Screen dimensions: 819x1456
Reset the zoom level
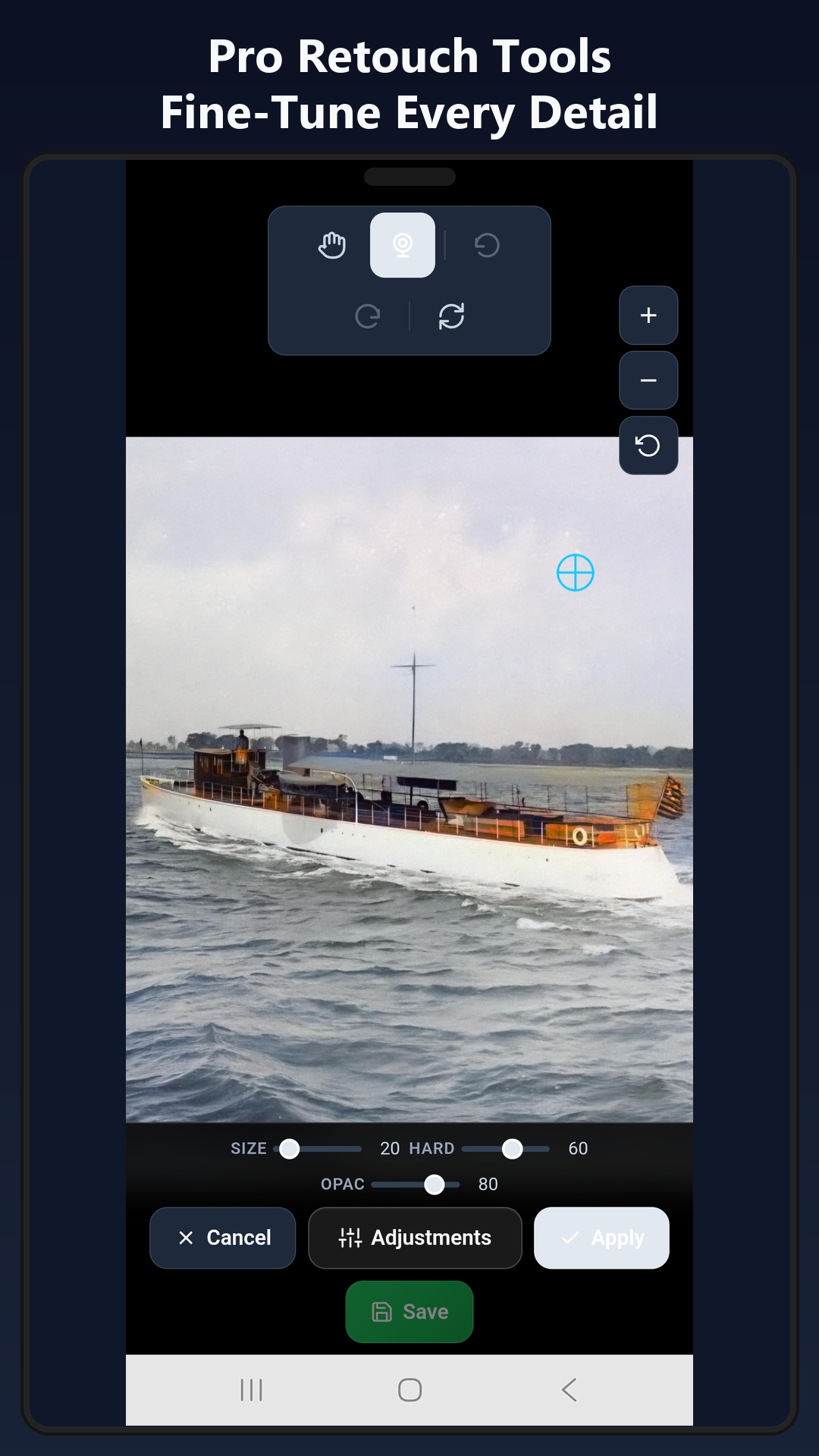click(648, 446)
